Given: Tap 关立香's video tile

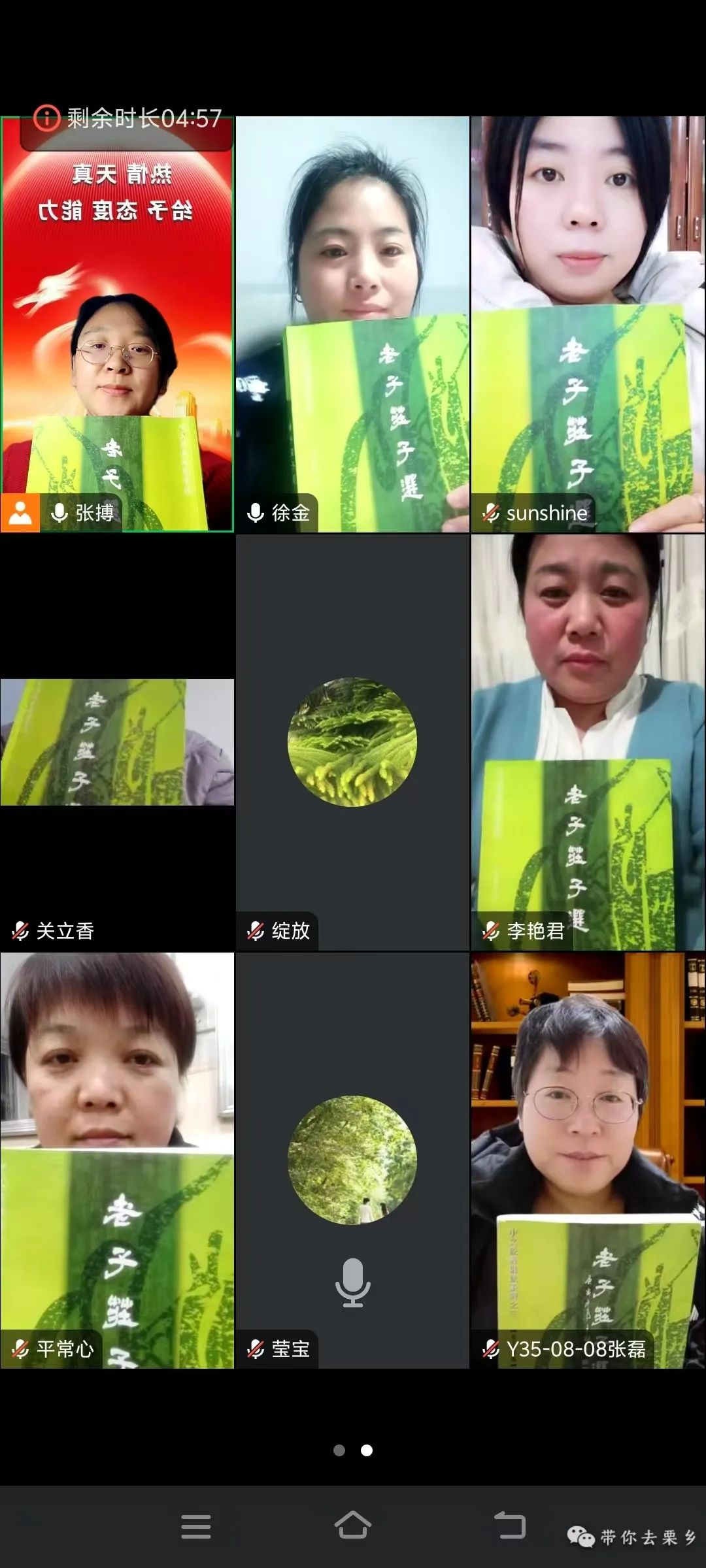Looking at the screenshot, I should 117,742.
